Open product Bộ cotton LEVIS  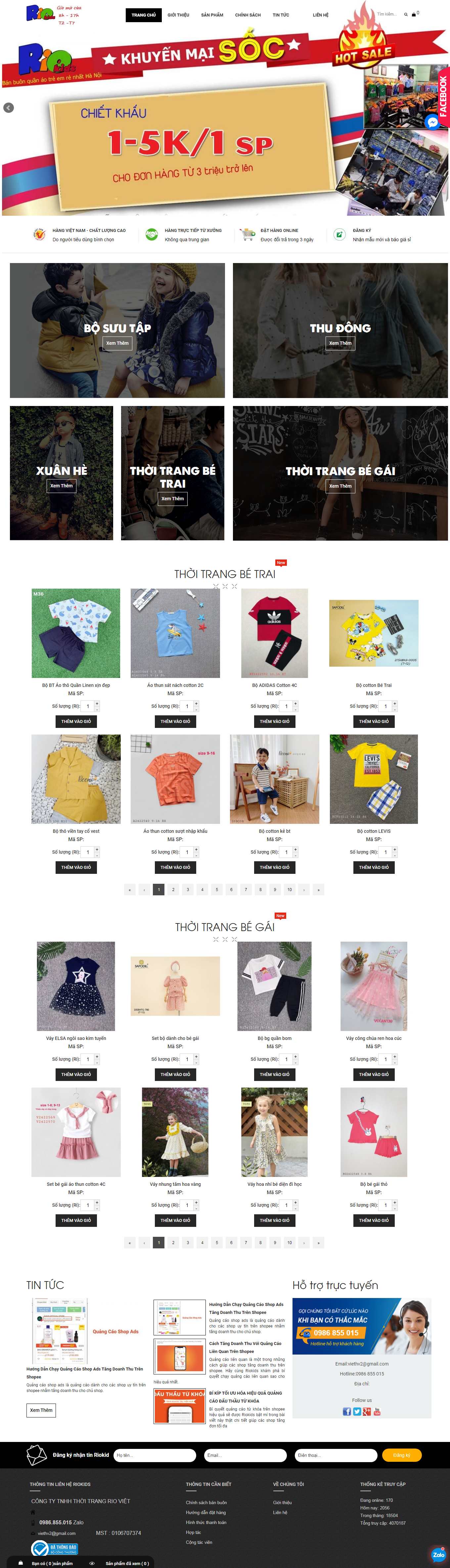[374, 831]
